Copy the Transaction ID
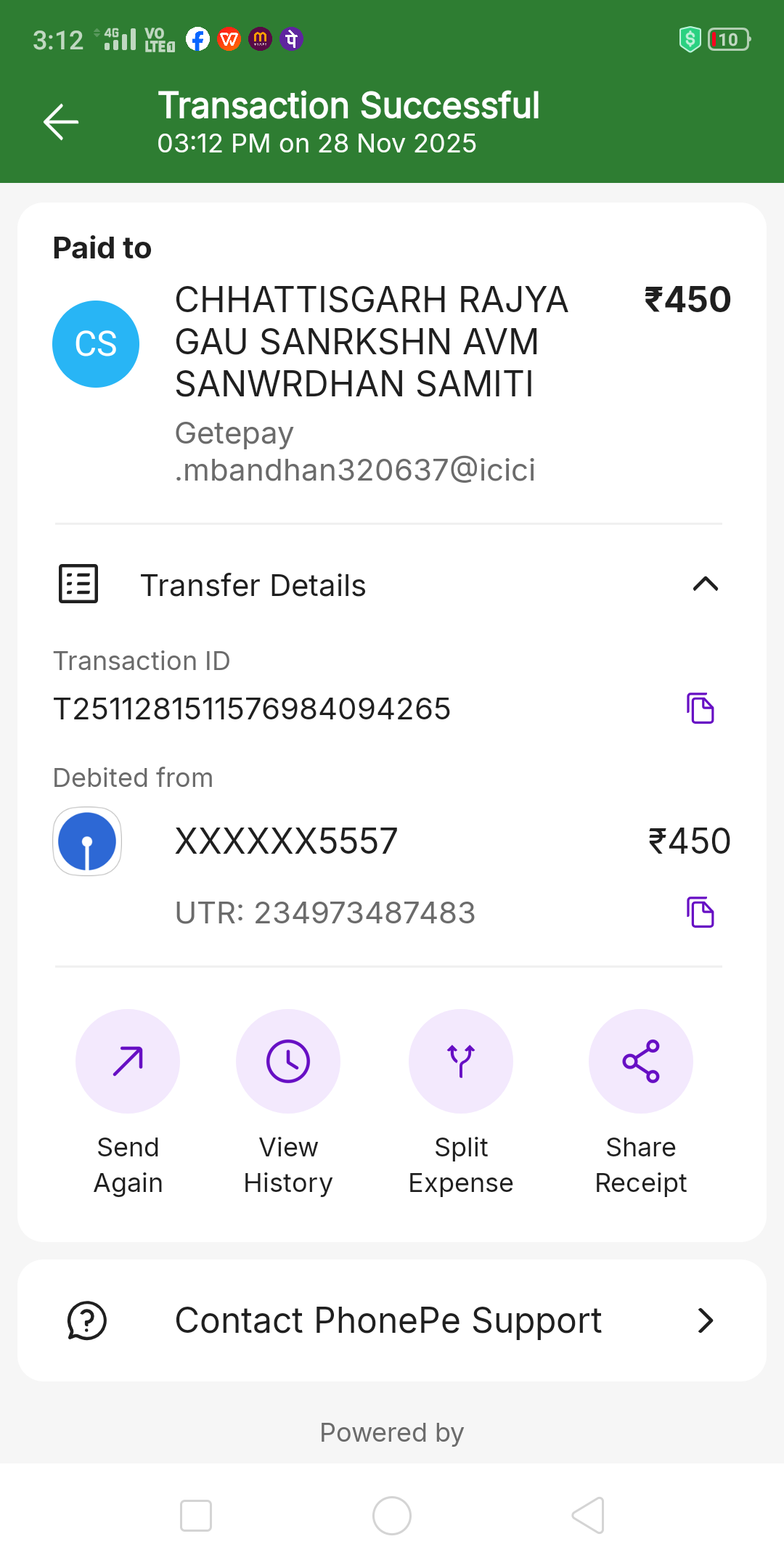The height and width of the screenshot is (1568, 784). tap(701, 708)
